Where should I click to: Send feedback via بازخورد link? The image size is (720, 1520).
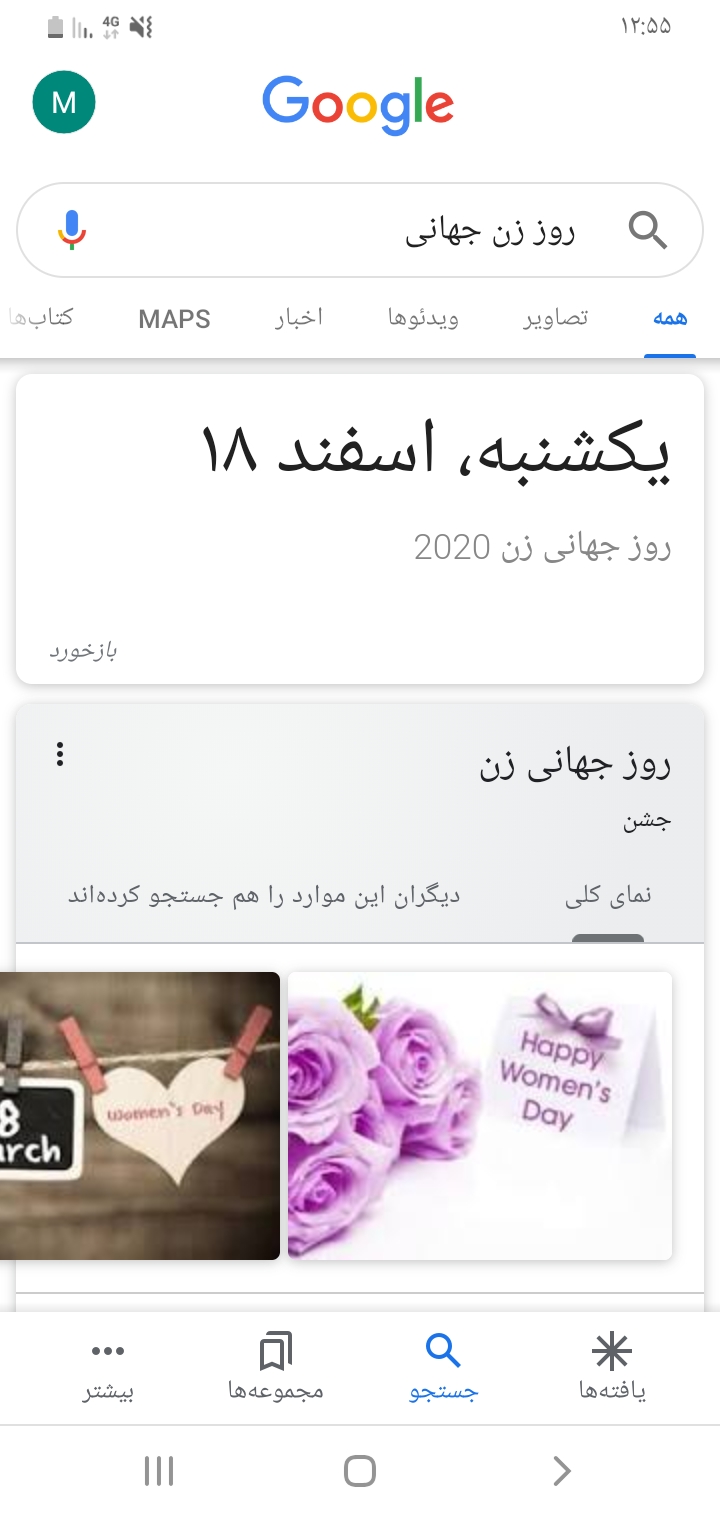click(84, 652)
